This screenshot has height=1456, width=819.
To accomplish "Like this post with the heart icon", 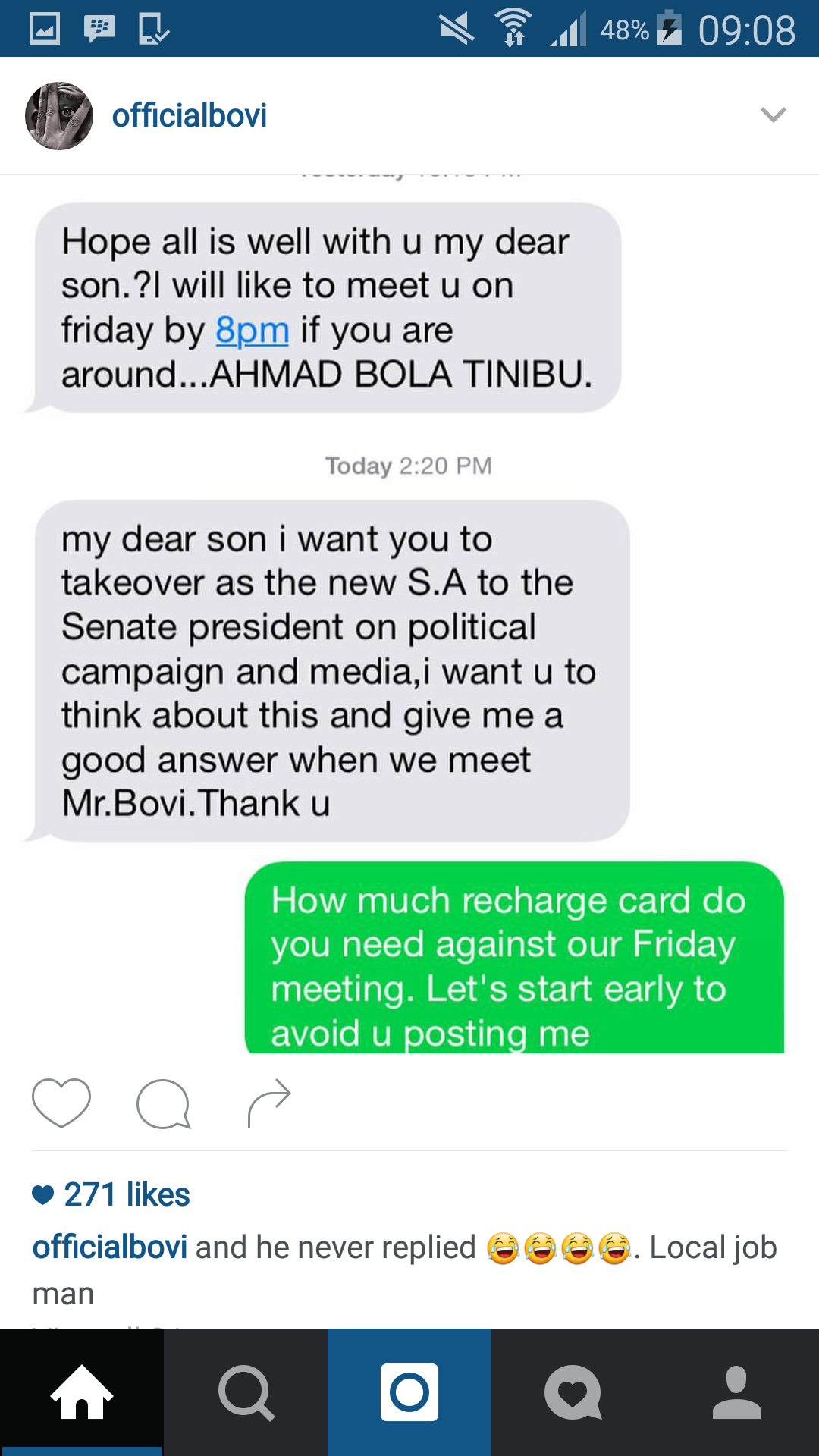I will point(61,1103).
